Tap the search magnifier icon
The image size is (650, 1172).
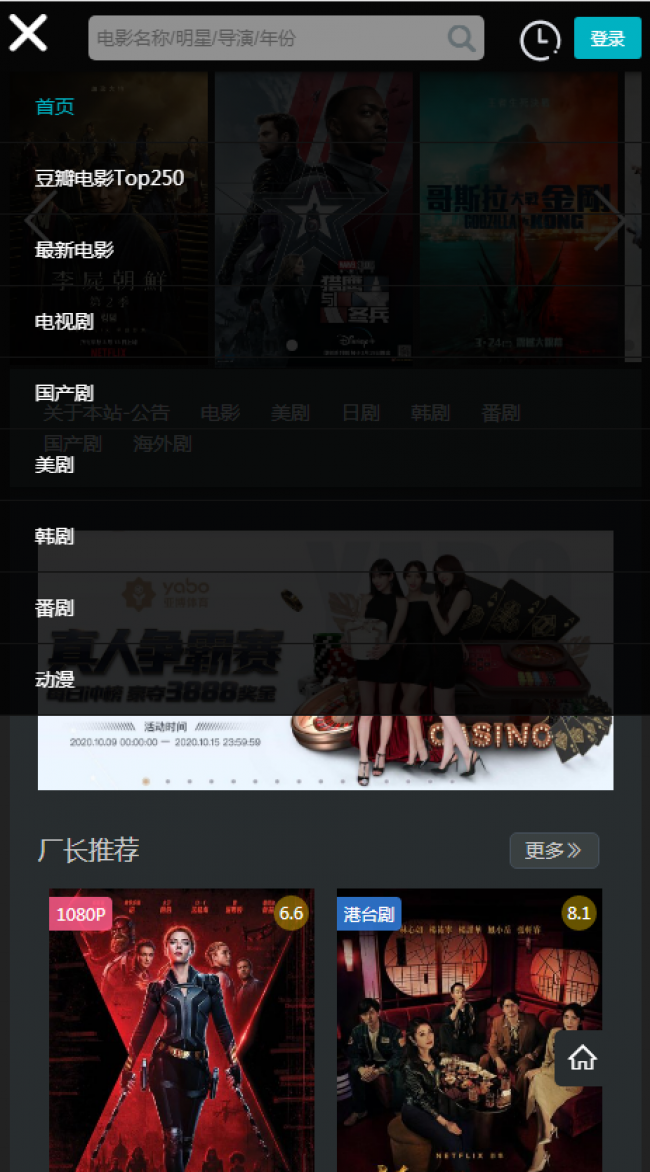[461, 39]
